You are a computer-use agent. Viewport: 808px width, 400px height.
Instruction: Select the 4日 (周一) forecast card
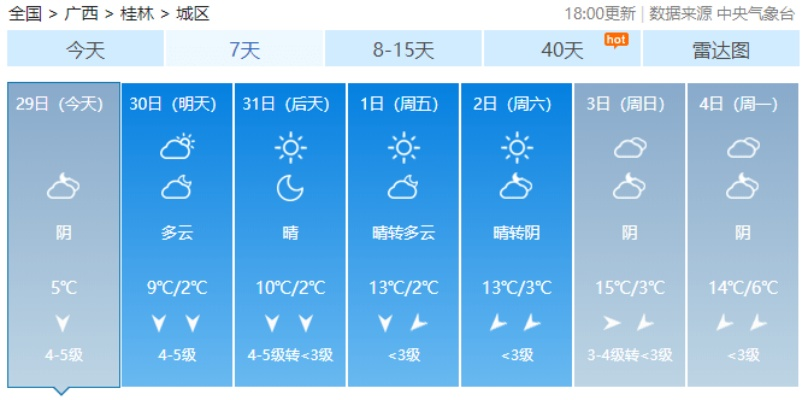[742, 235]
